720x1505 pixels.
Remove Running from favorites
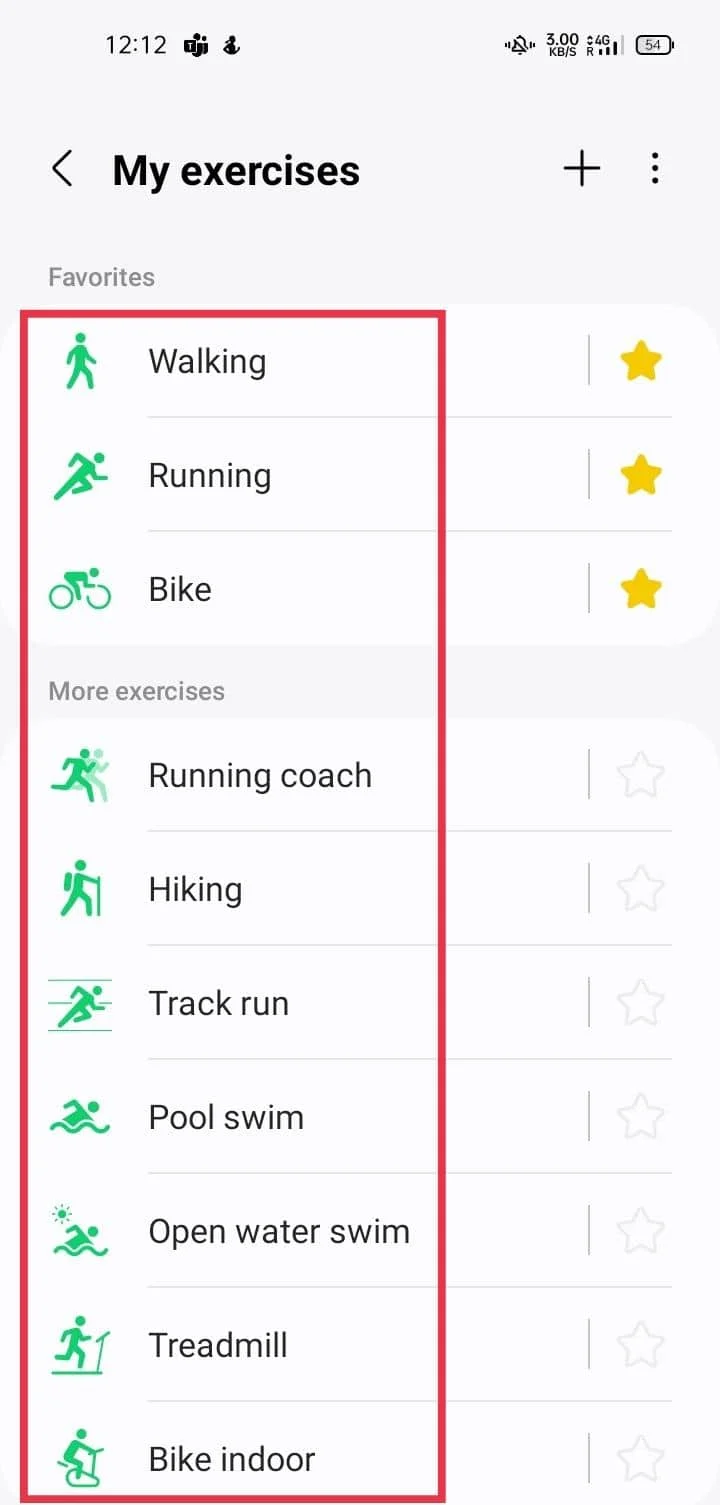pyautogui.click(x=640, y=475)
